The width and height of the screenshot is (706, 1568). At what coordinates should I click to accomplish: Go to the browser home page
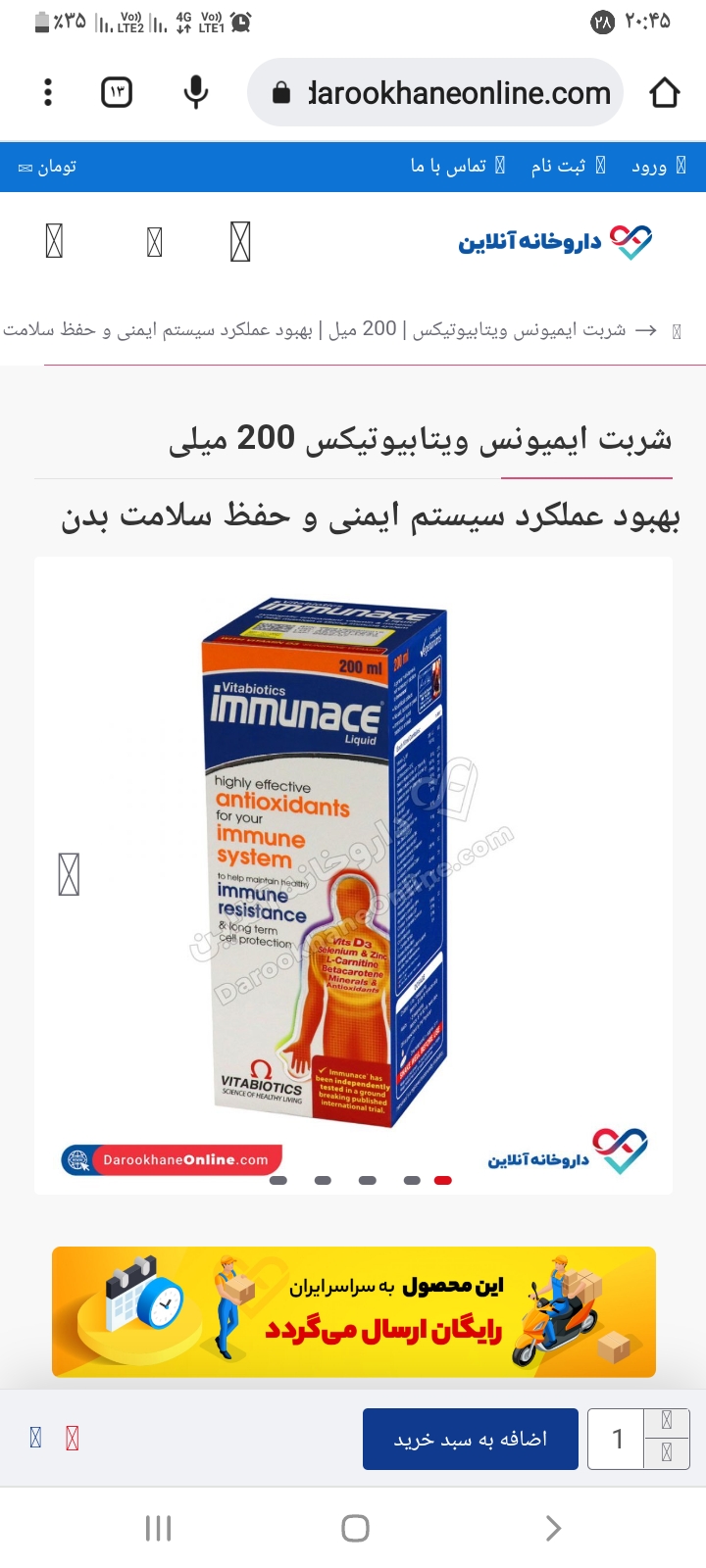click(665, 92)
